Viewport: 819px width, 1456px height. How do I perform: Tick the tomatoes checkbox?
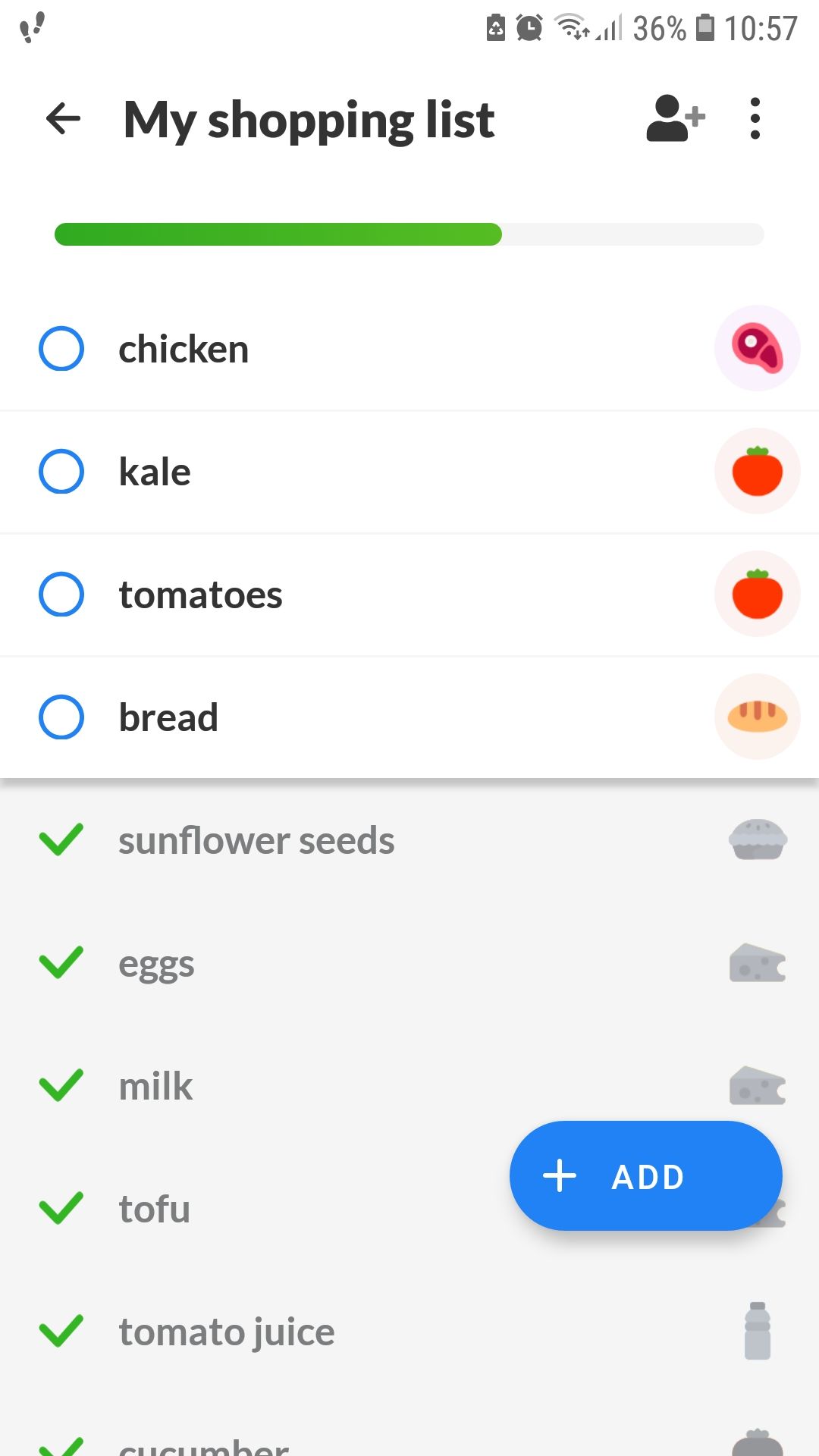pos(61,595)
